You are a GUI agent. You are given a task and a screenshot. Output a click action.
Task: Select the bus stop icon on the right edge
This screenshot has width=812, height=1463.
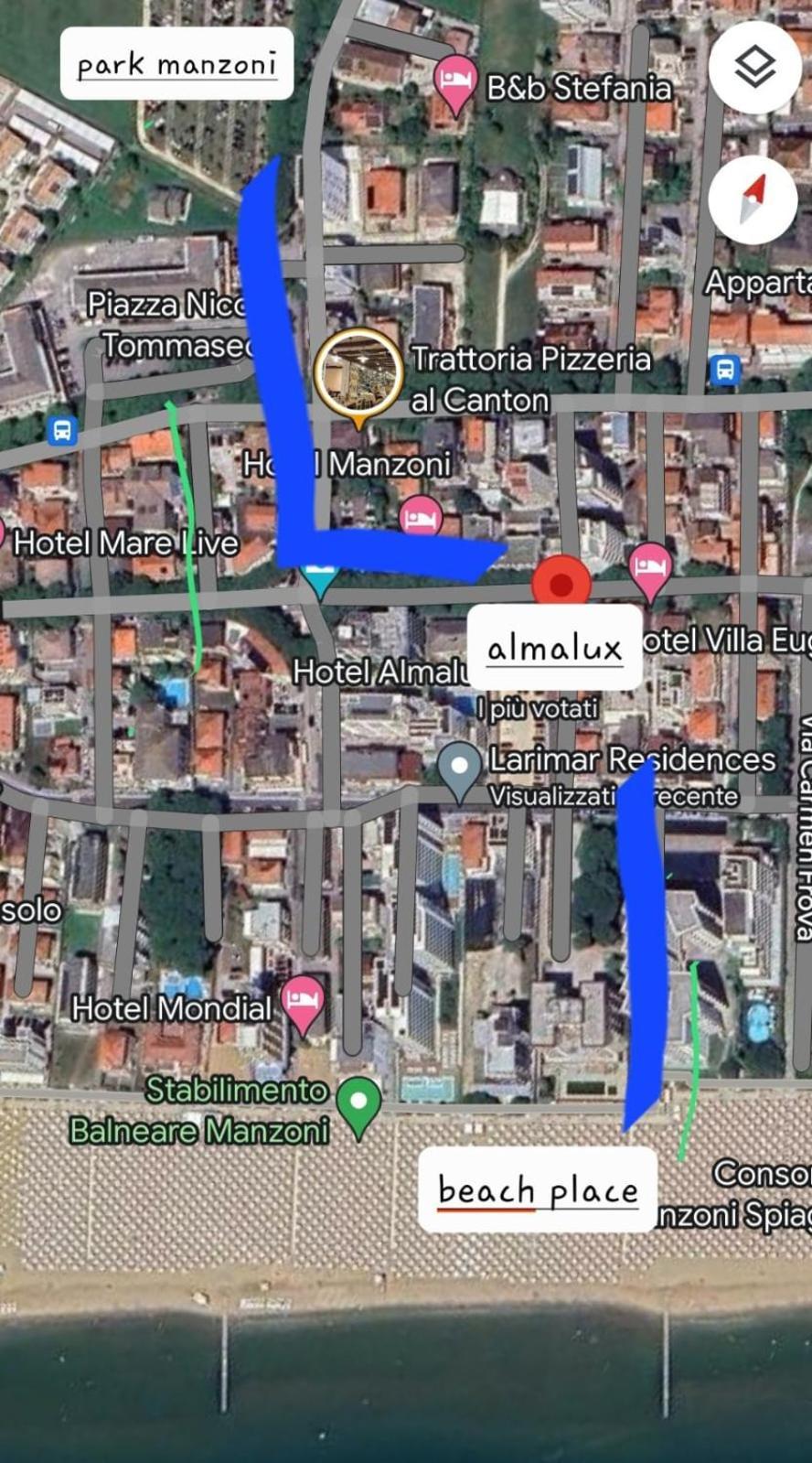click(x=725, y=369)
